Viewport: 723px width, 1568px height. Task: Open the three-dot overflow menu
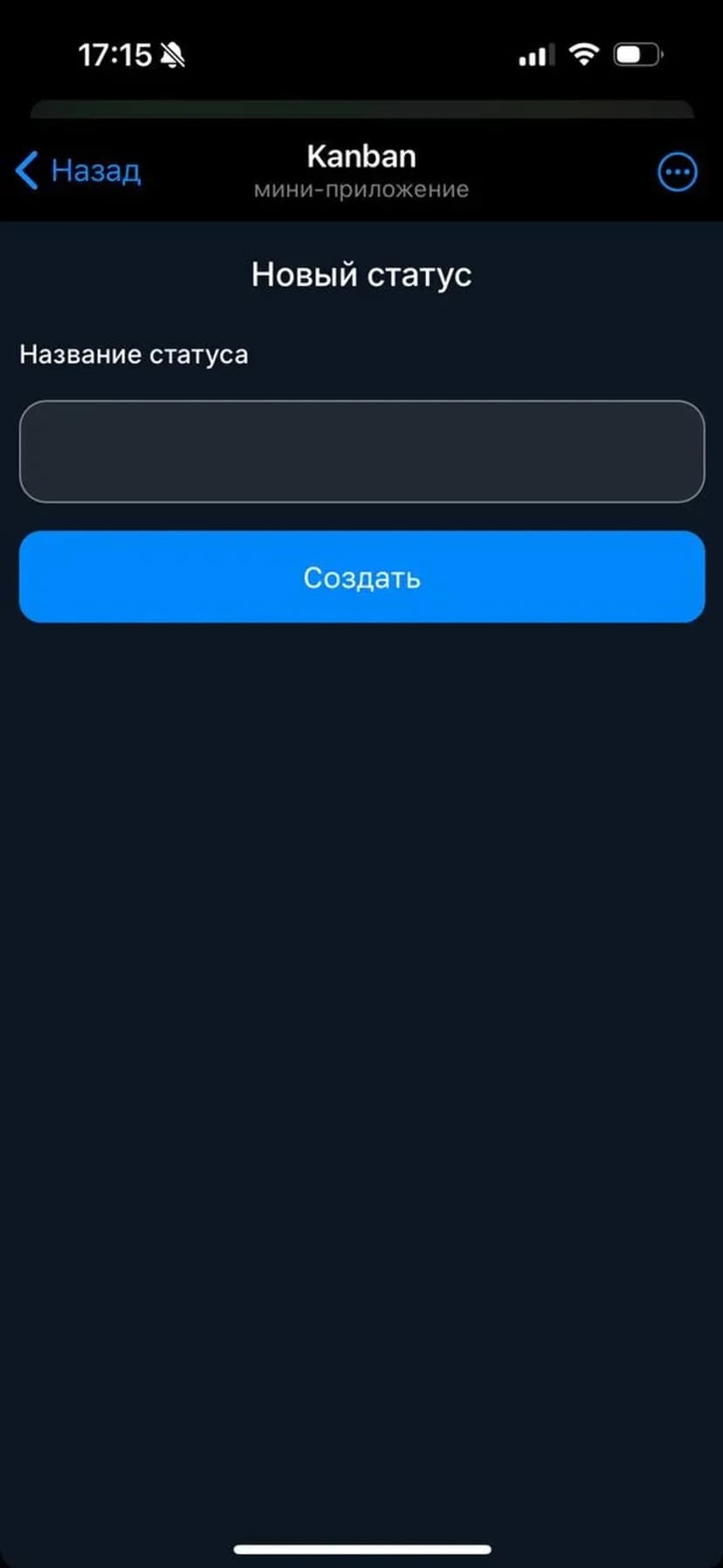tap(677, 172)
